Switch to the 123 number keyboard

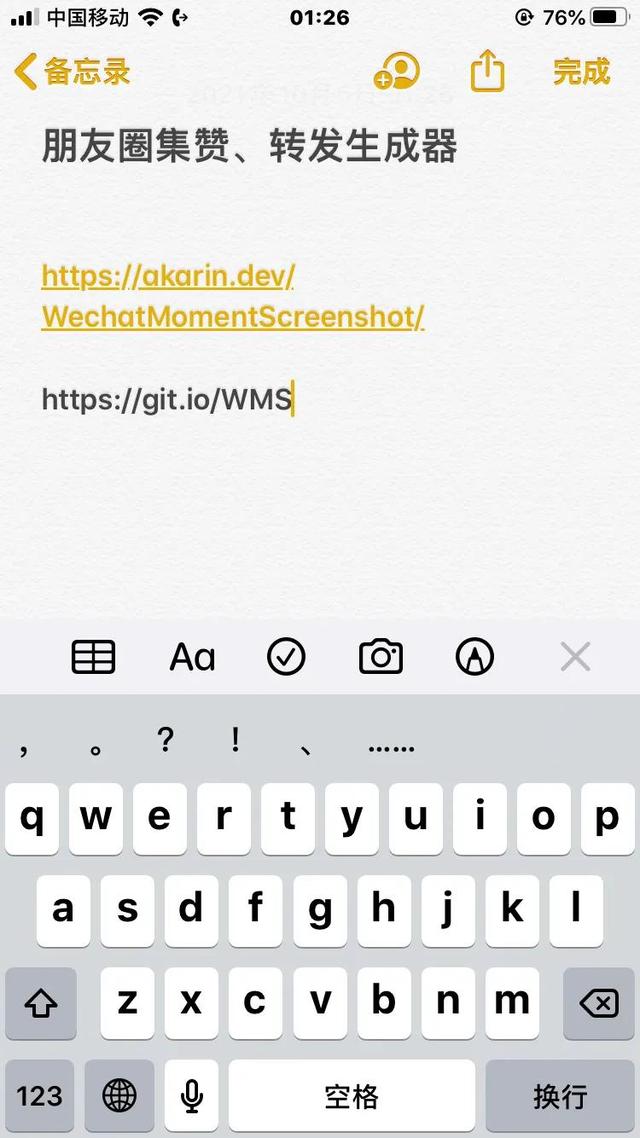(39, 1094)
